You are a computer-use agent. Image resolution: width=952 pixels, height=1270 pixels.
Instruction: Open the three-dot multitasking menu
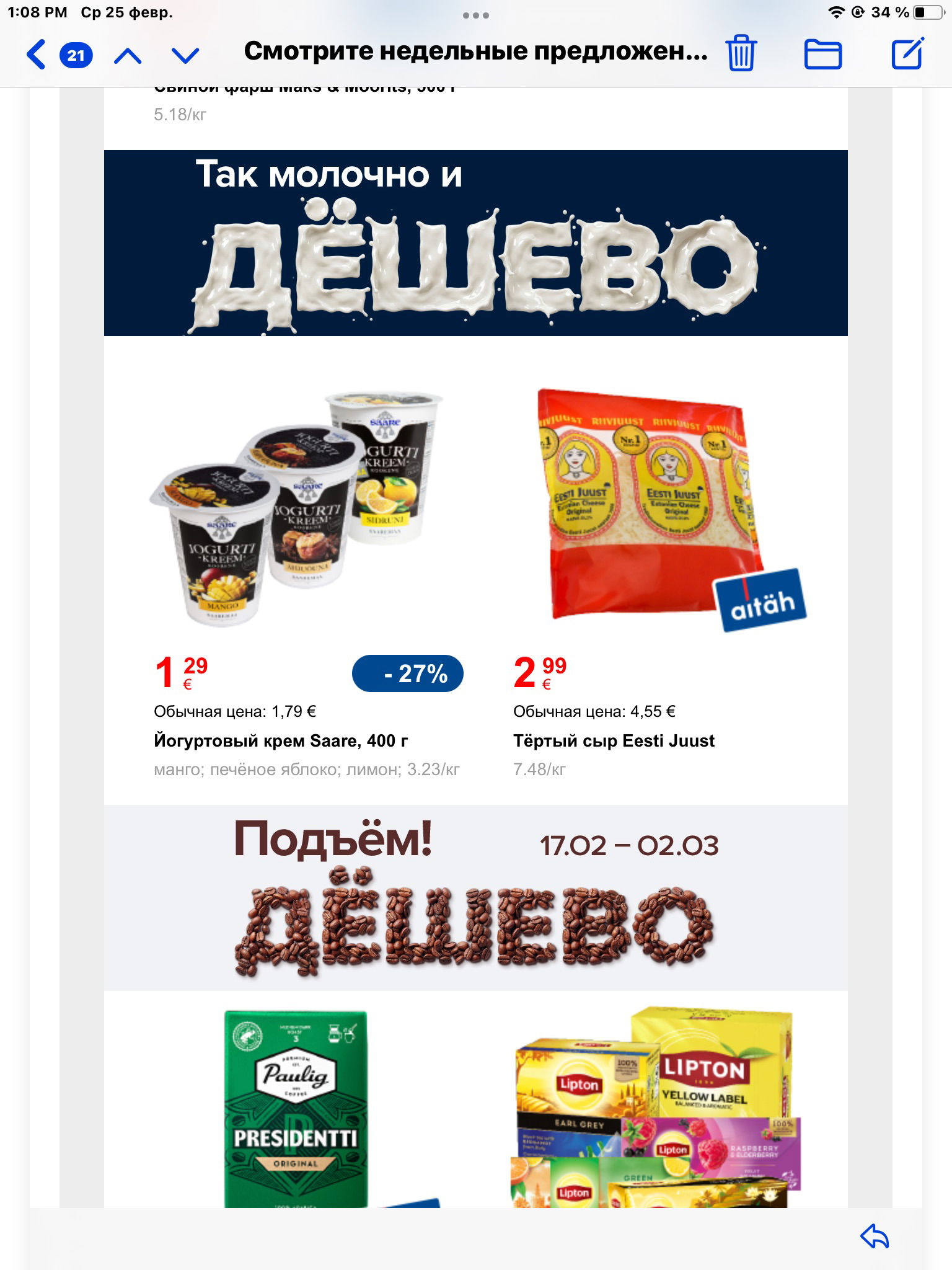pyautogui.click(x=475, y=15)
